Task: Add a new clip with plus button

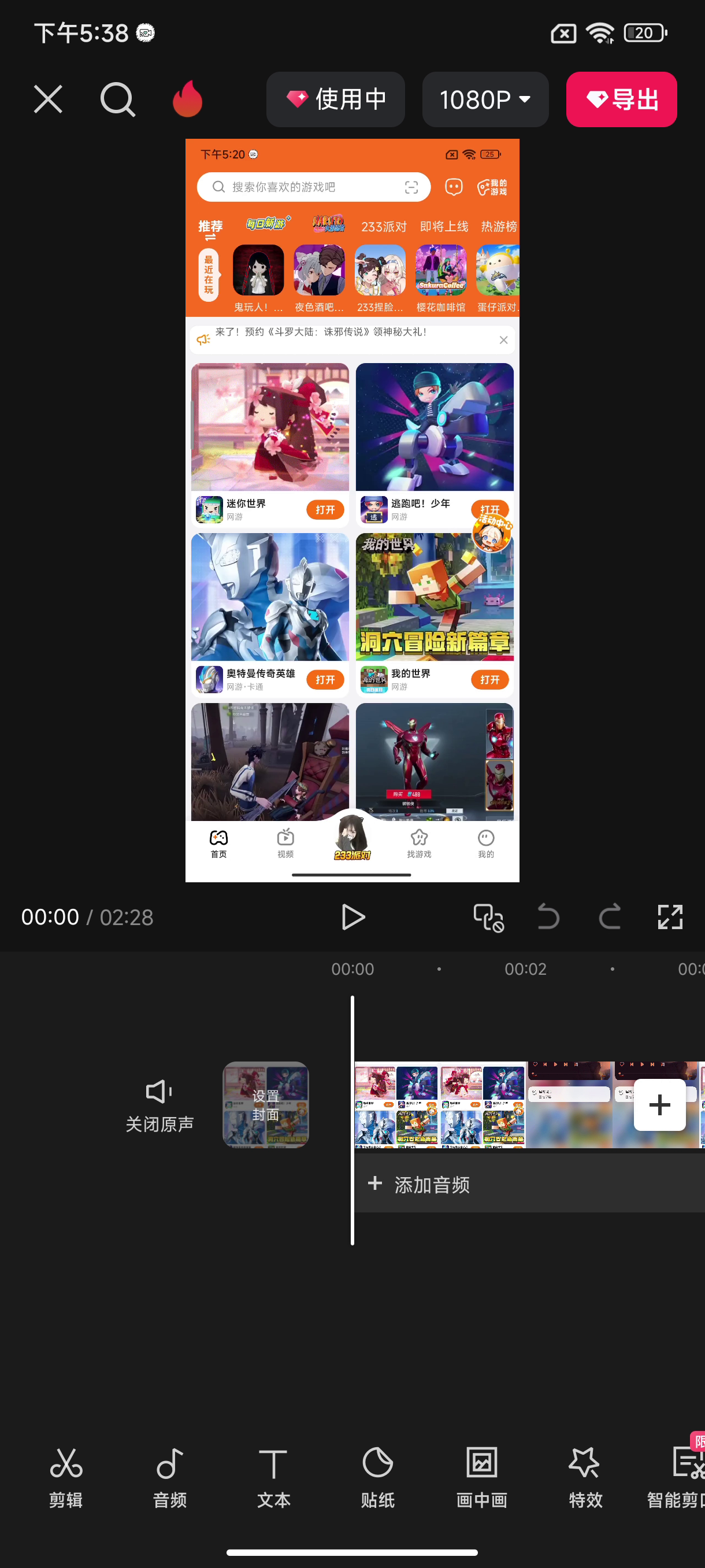Action: pos(659,1105)
